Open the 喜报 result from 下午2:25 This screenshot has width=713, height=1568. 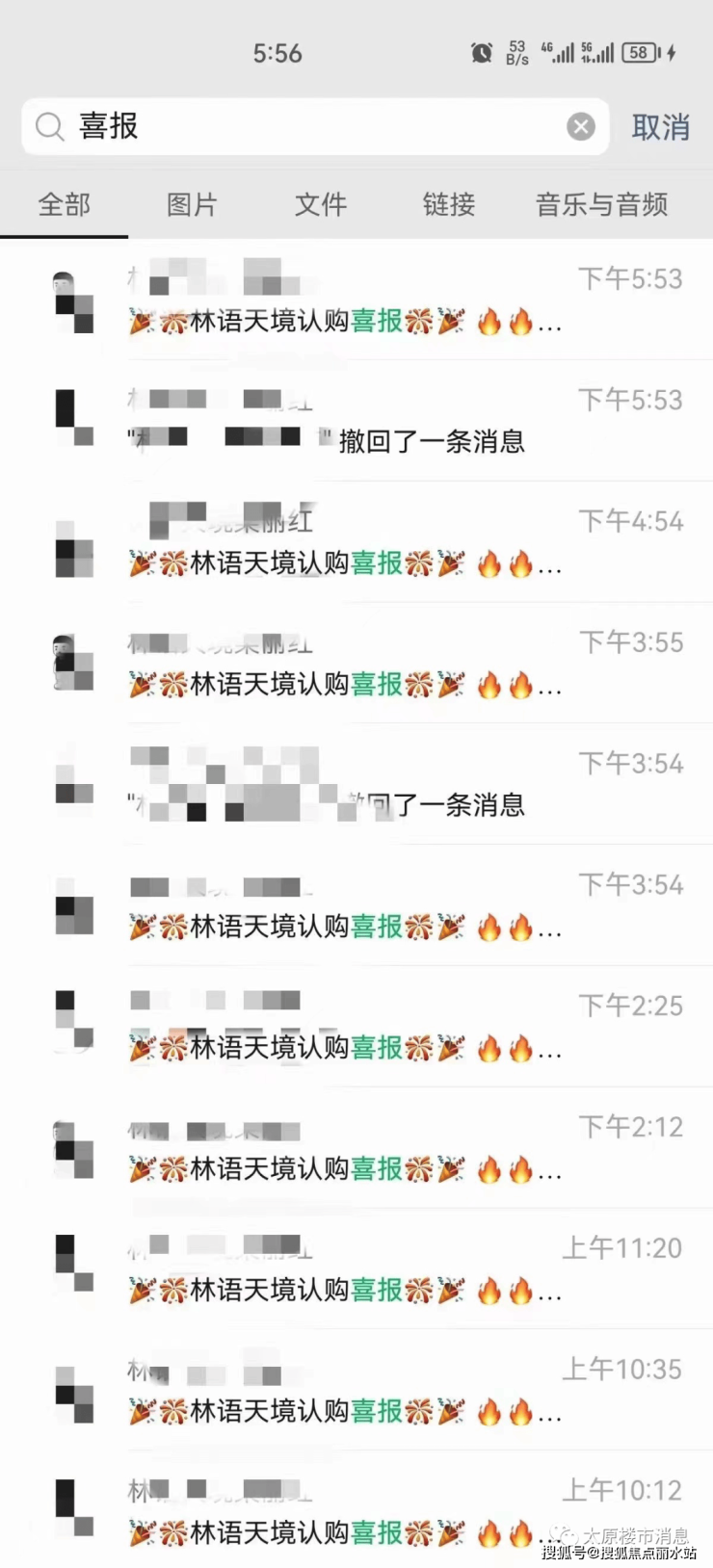point(385,1029)
